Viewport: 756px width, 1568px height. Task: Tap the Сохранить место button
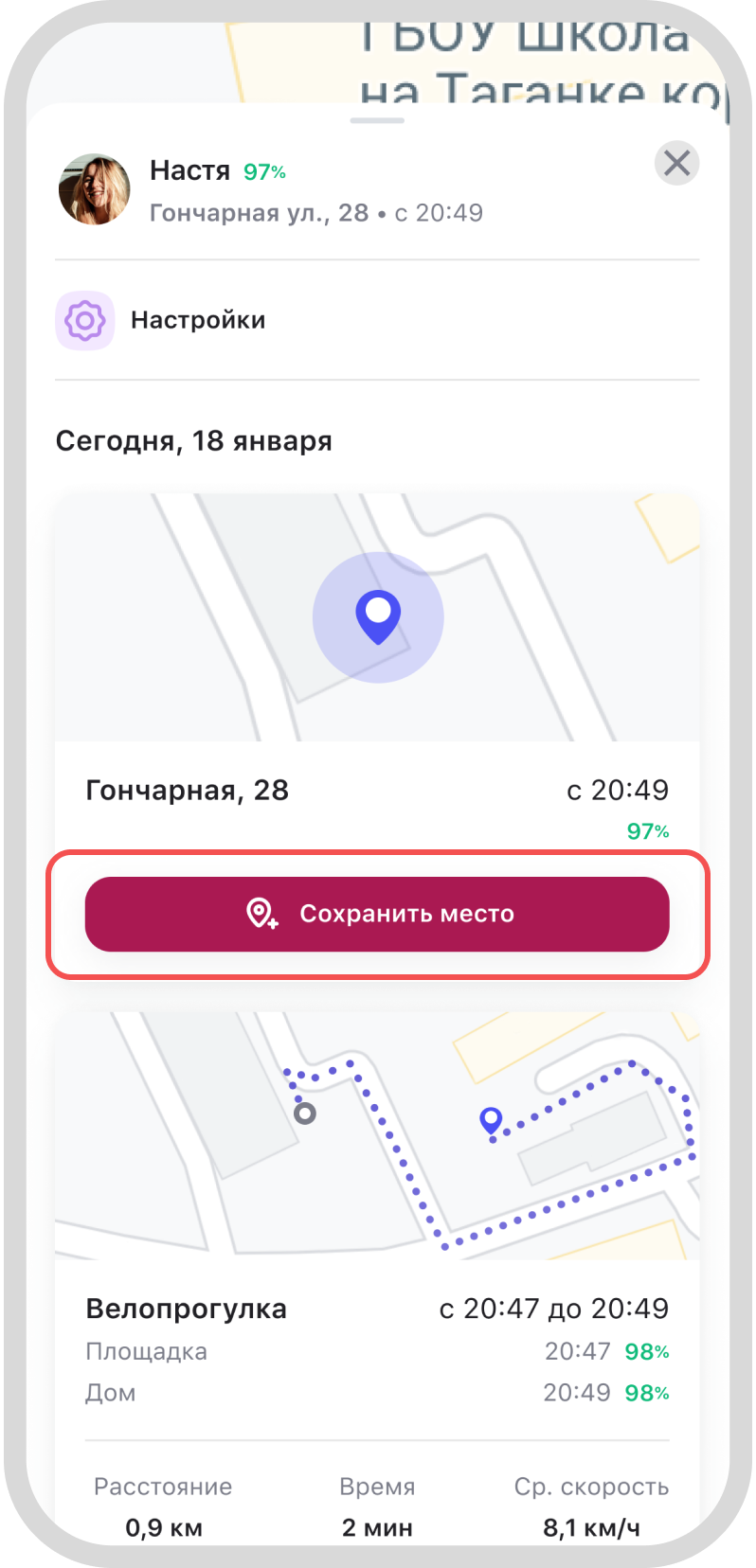coord(377,914)
